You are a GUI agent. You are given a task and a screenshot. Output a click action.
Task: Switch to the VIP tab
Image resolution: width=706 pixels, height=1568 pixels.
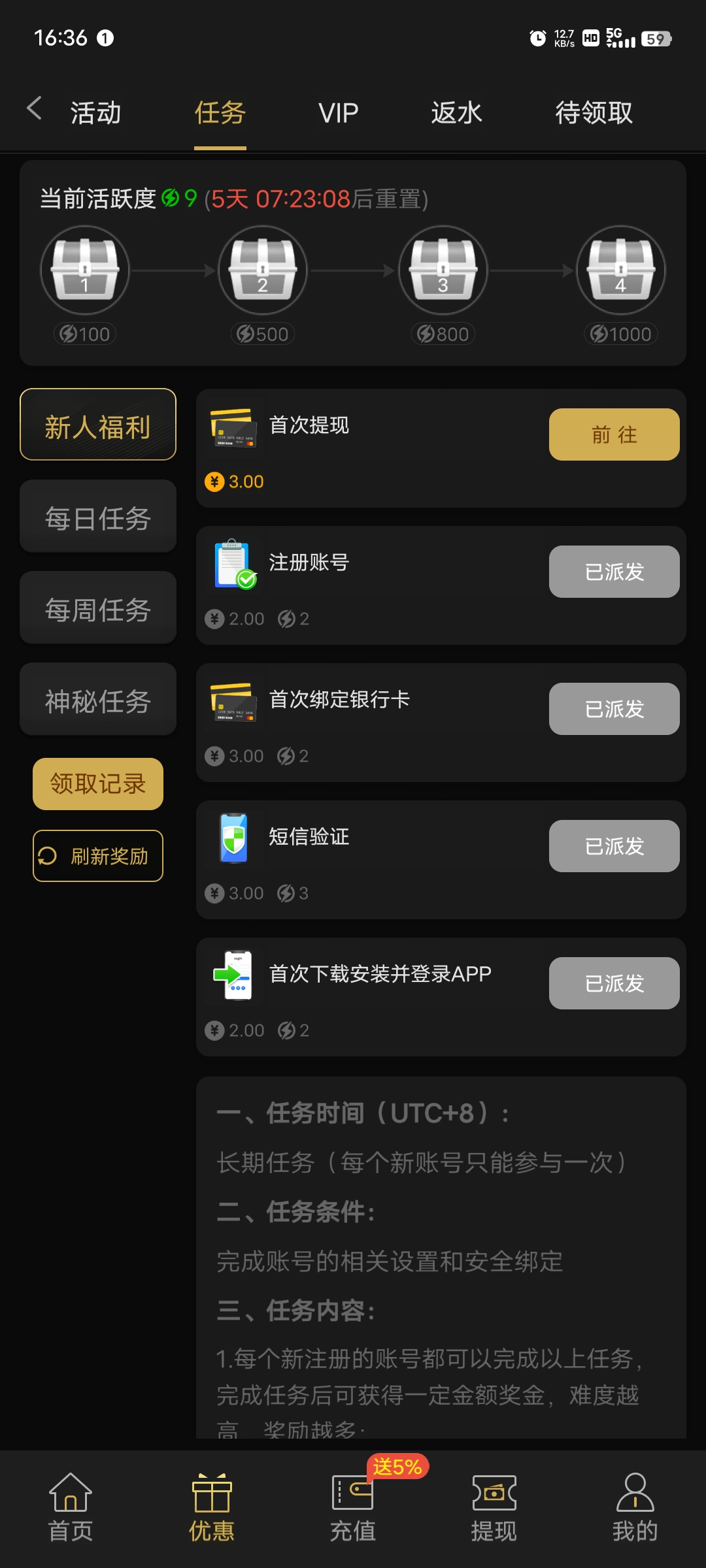pyautogui.click(x=337, y=112)
